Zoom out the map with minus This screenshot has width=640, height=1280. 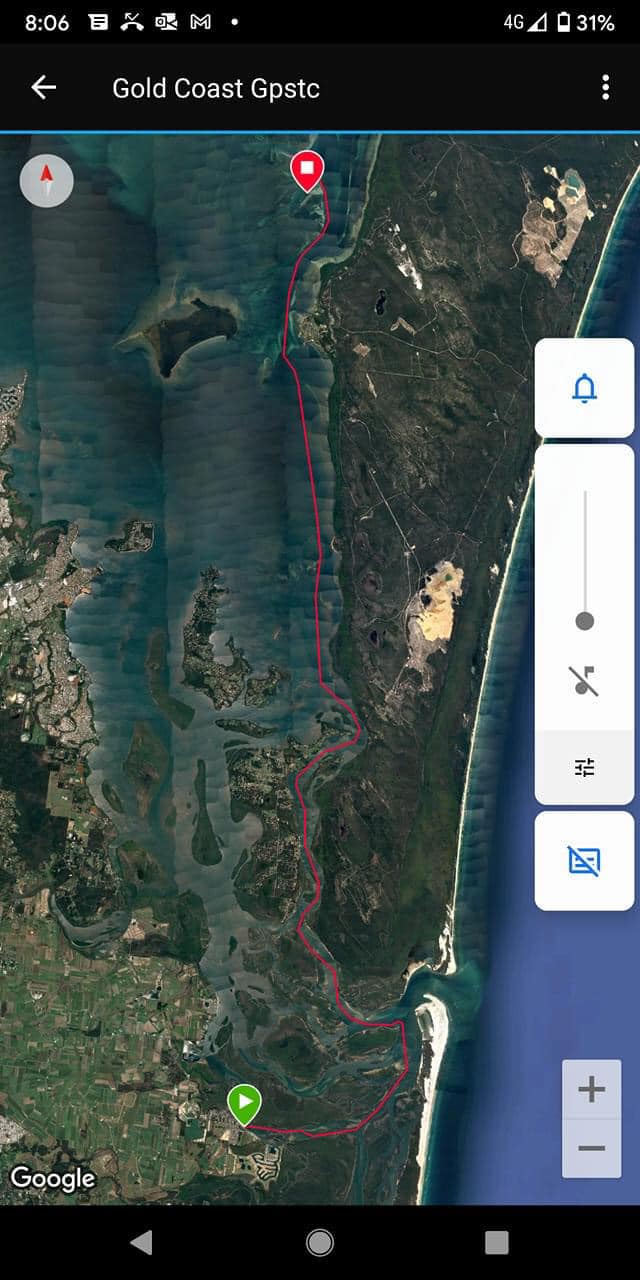point(592,1148)
